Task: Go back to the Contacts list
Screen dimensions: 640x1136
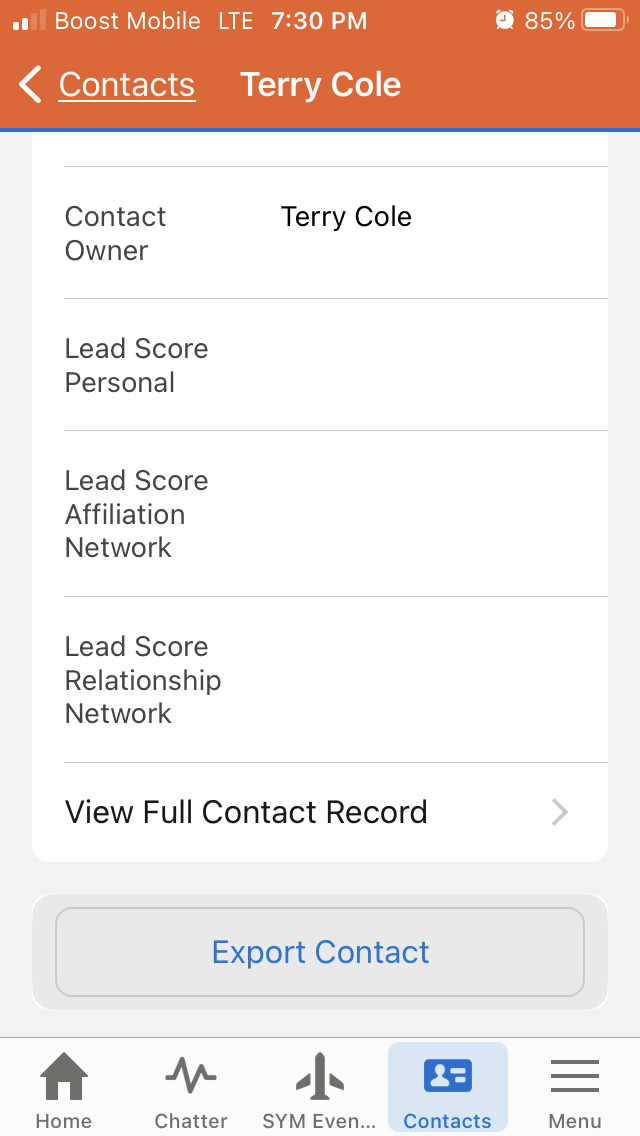Action: 107,85
